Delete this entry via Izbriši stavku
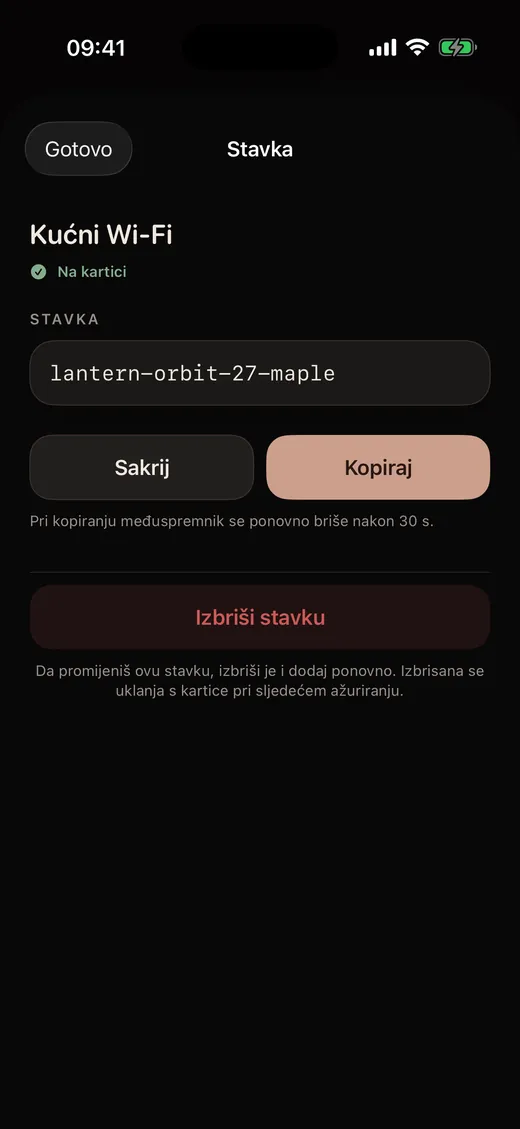 point(260,617)
